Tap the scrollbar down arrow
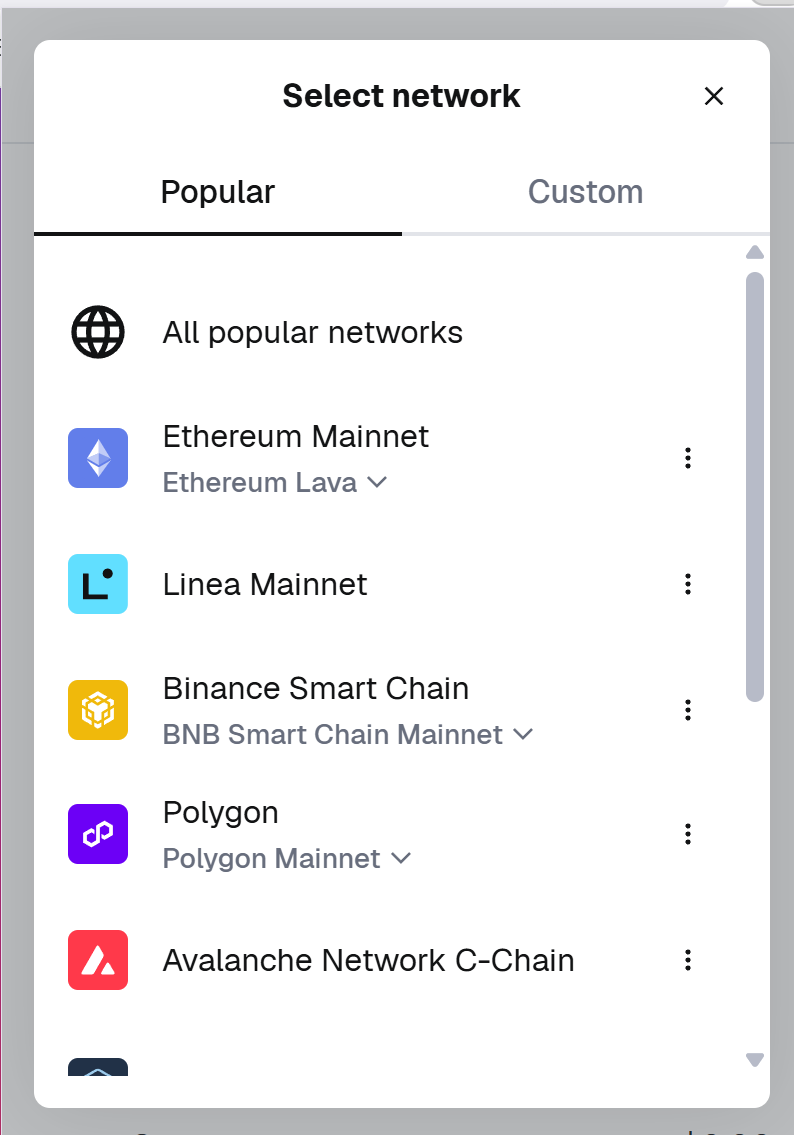The height and width of the screenshot is (1135, 794). (x=755, y=1059)
